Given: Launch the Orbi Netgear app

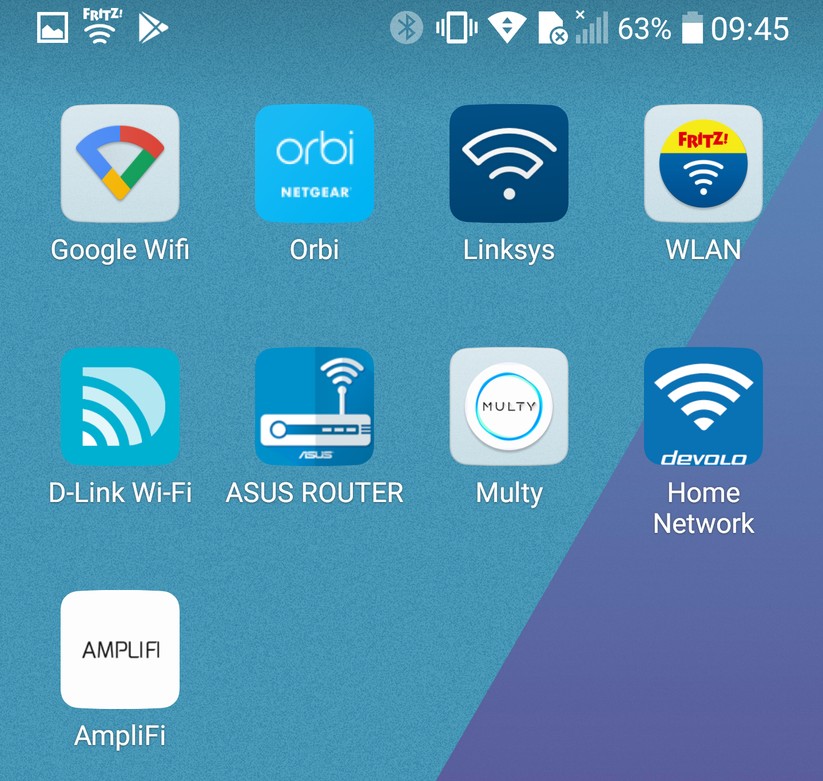Looking at the screenshot, I should coord(314,164).
